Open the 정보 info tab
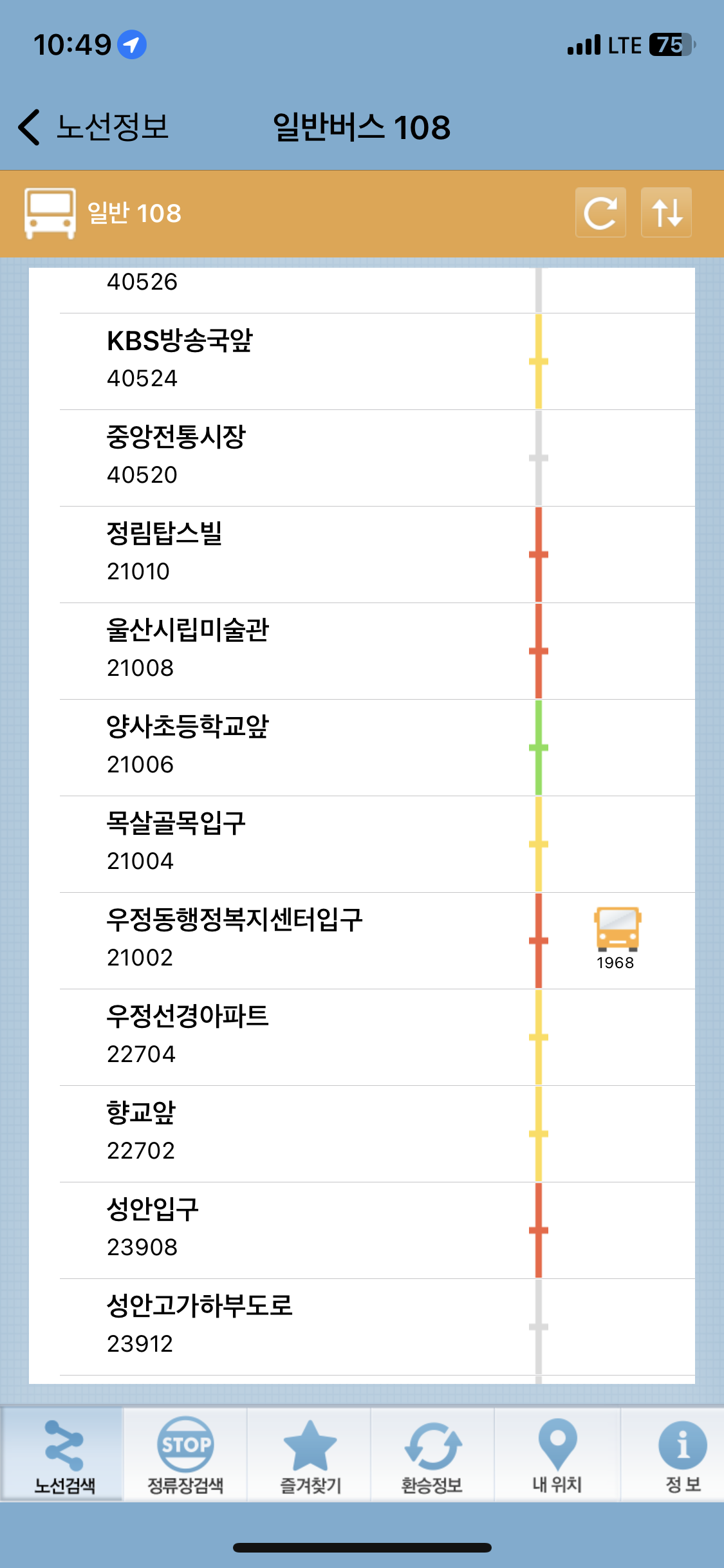This screenshot has height=1568, width=724. pyautogui.click(x=683, y=1455)
